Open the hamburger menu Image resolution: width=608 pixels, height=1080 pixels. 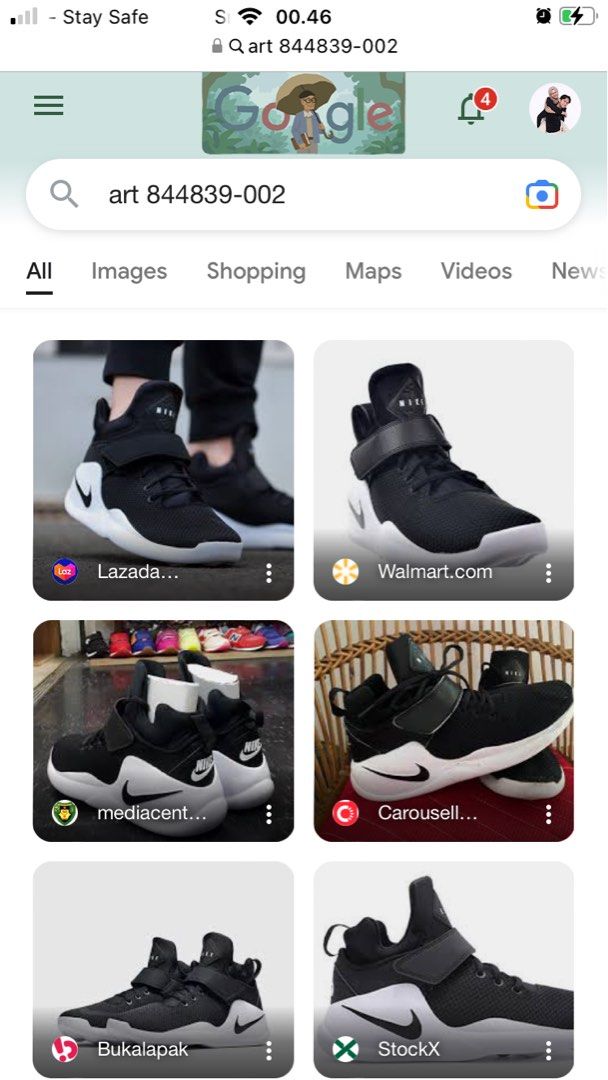point(48,105)
